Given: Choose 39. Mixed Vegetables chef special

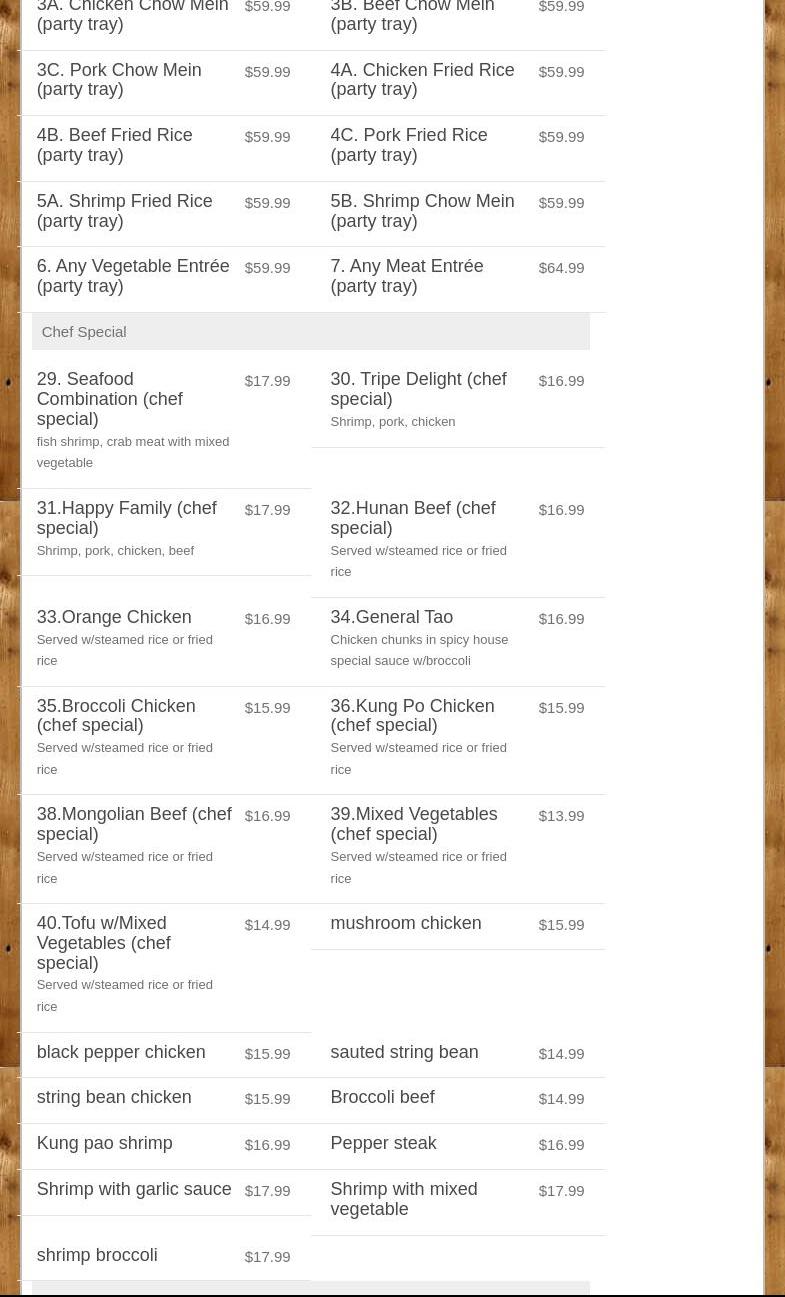Looking at the screenshot, I should point(413,824).
